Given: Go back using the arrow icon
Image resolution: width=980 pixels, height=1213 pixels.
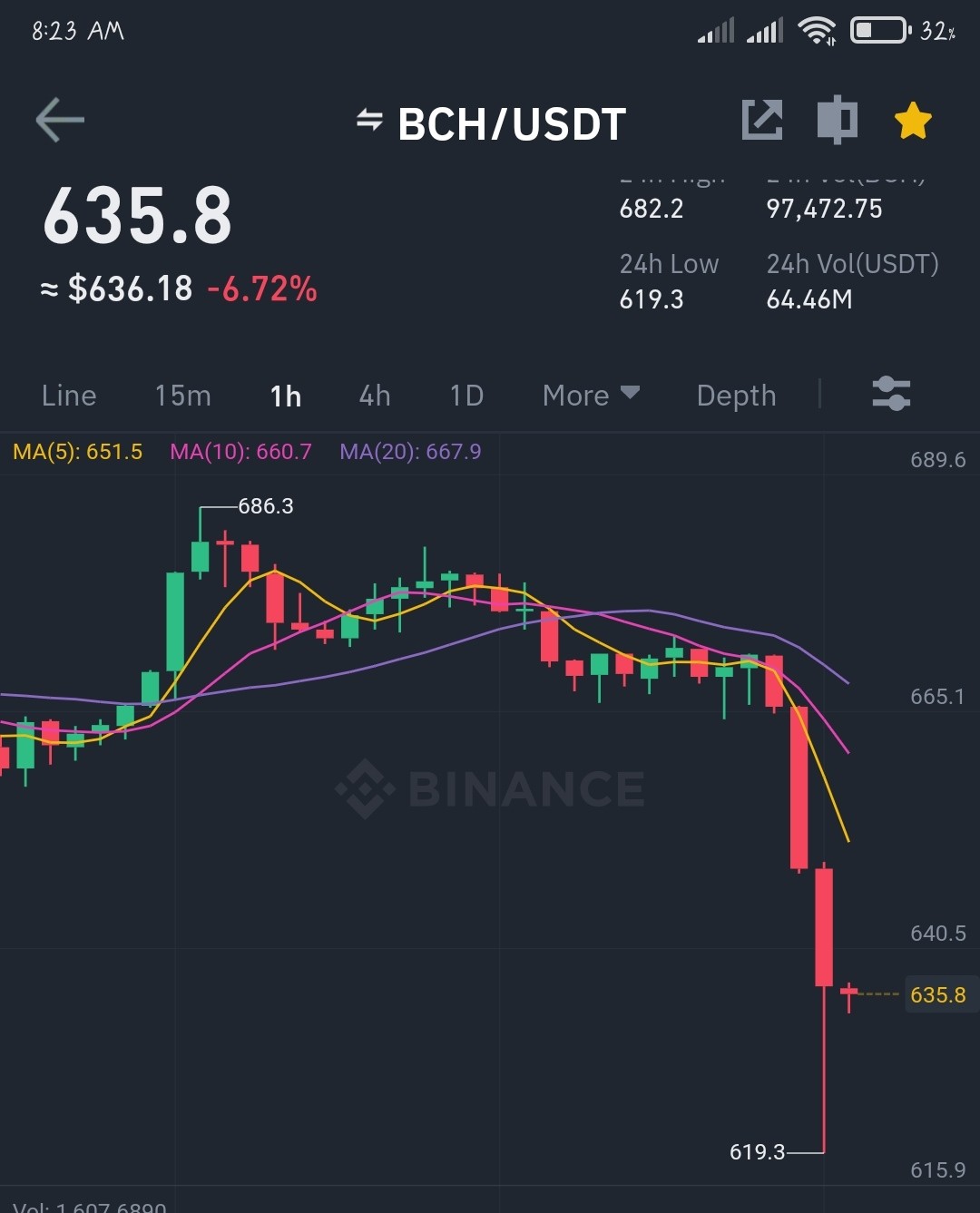Looking at the screenshot, I should coord(60,121).
